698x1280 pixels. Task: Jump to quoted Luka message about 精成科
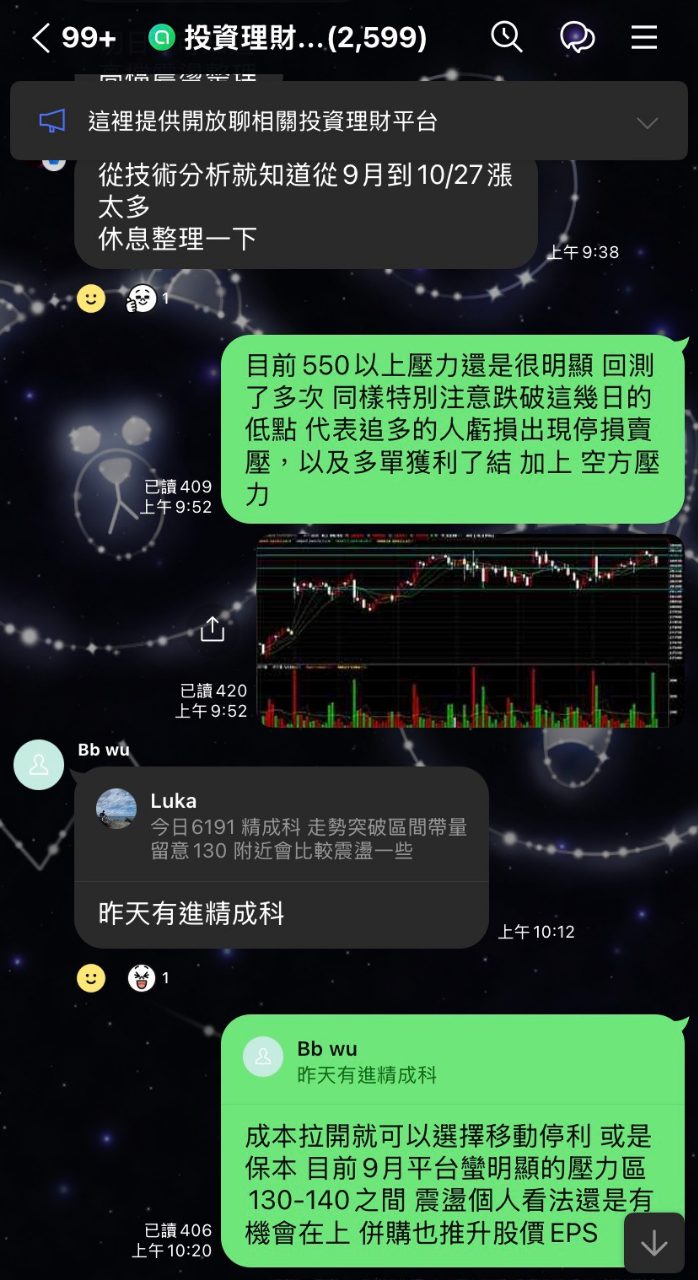coord(282,825)
